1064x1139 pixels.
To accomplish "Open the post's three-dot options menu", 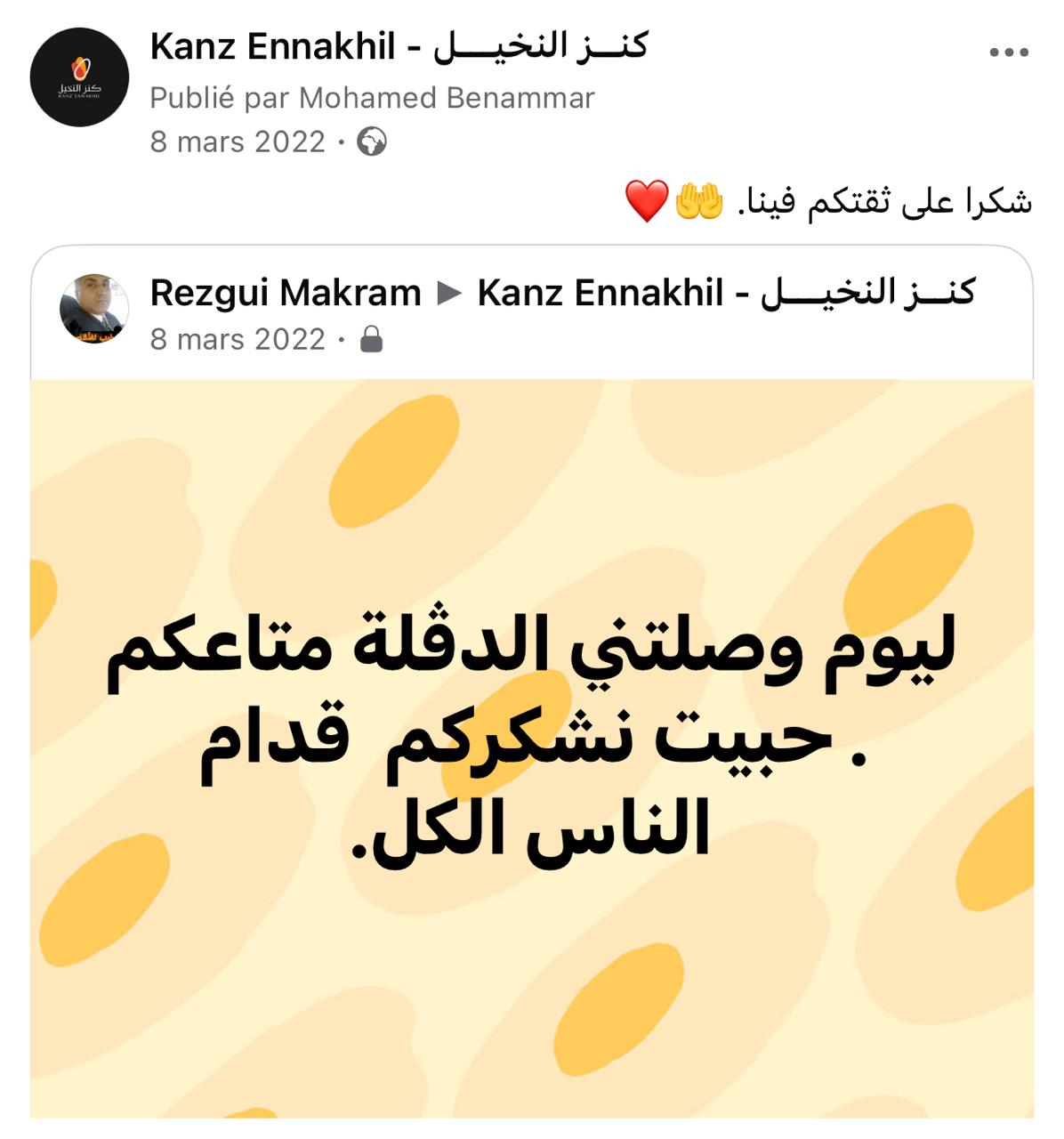I will click(x=1008, y=53).
